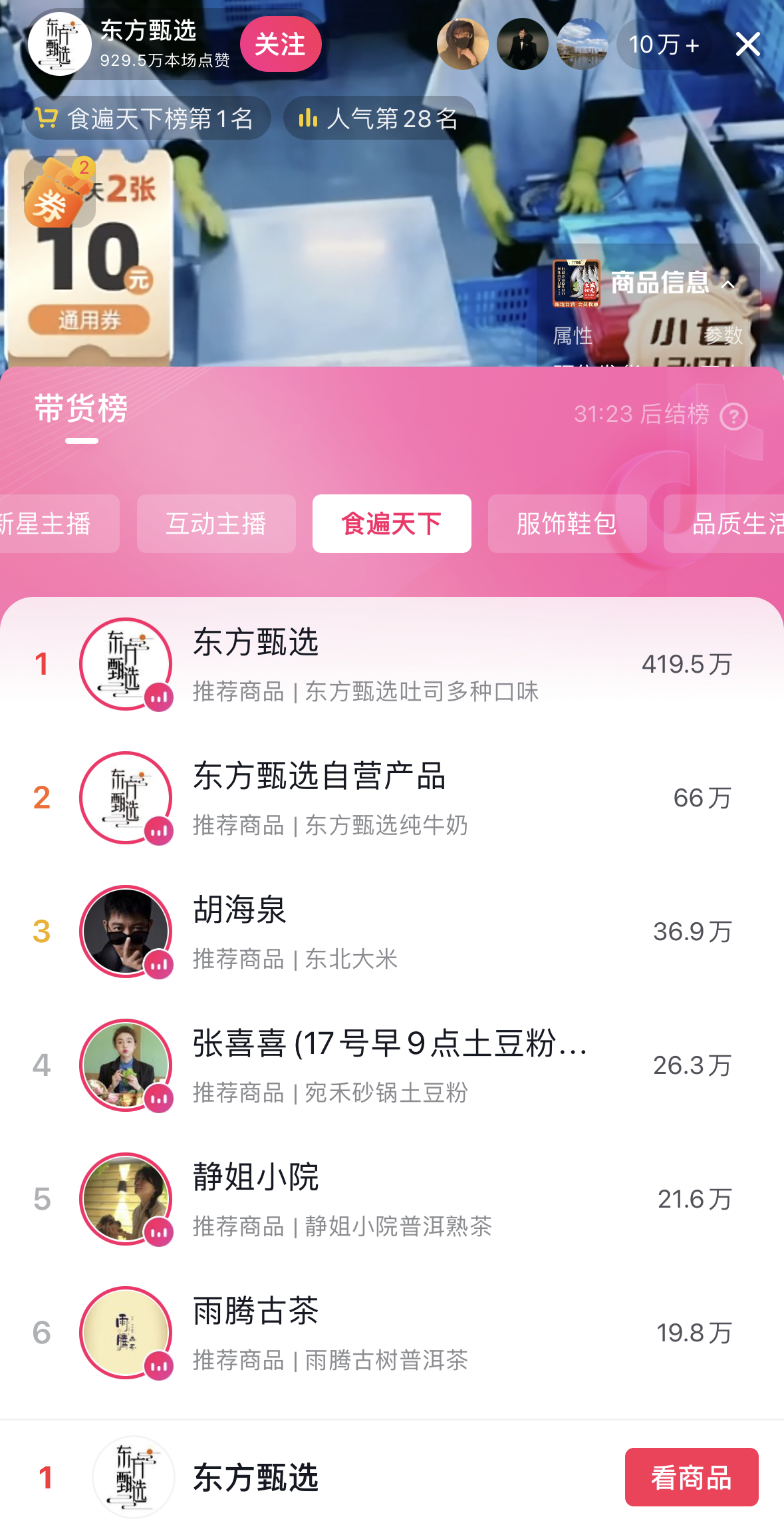Follow 东方甄选 with the 关注 button
This screenshot has height=1537, width=784.
280,45
